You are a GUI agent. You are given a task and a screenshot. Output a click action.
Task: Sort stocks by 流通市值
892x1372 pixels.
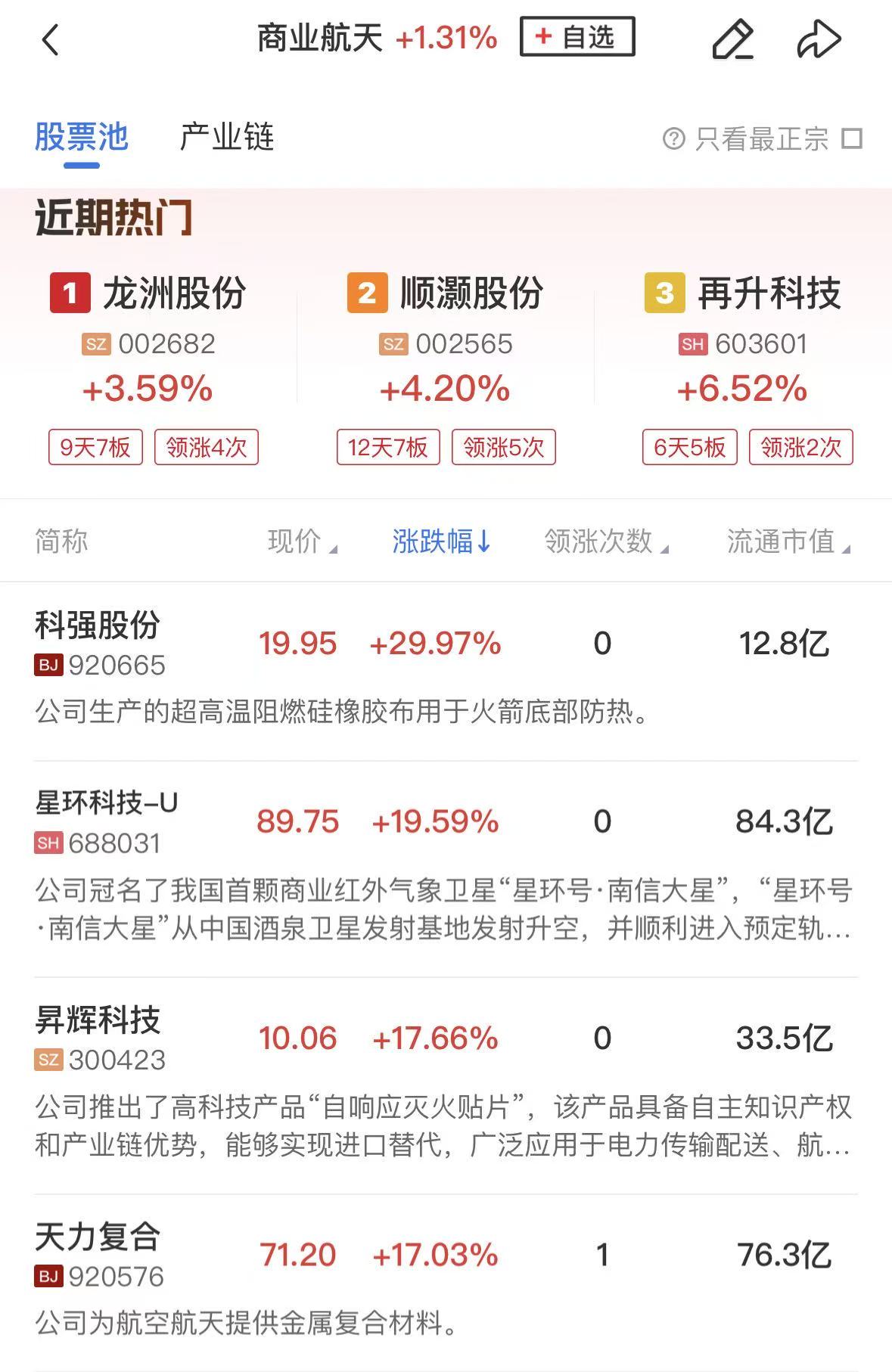(788, 542)
